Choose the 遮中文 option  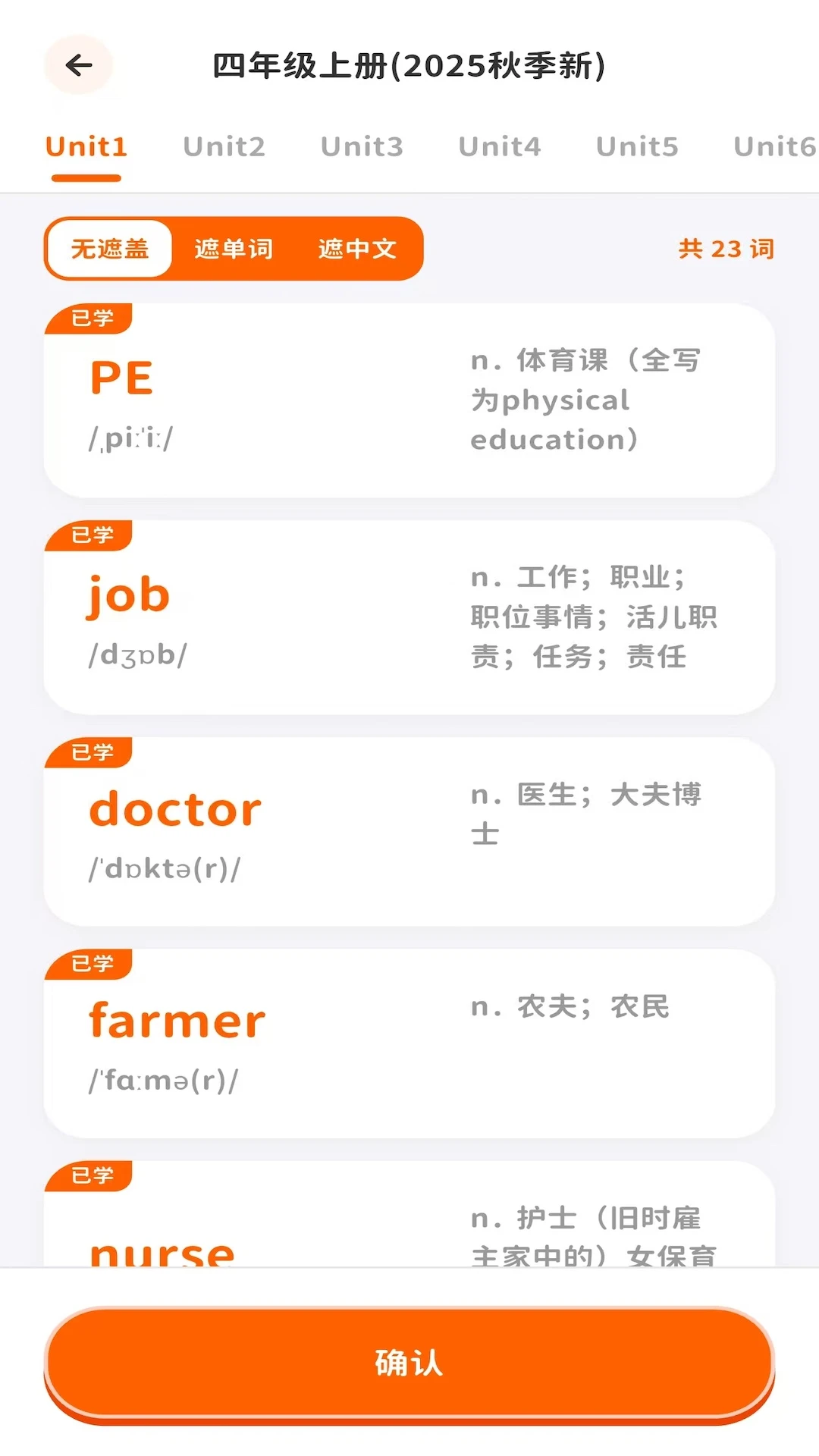(357, 249)
